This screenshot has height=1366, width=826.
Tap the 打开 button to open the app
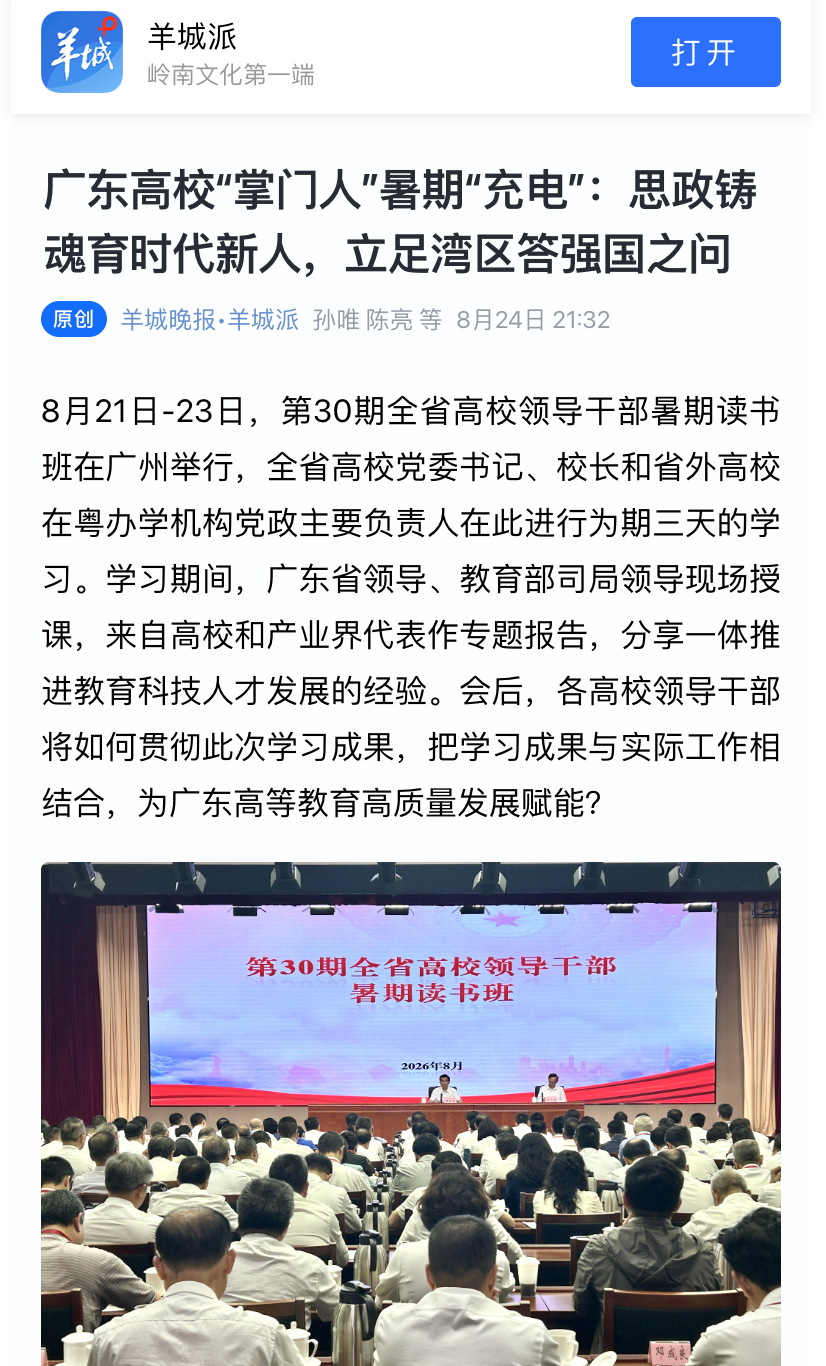pyautogui.click(x=705, y=52)
